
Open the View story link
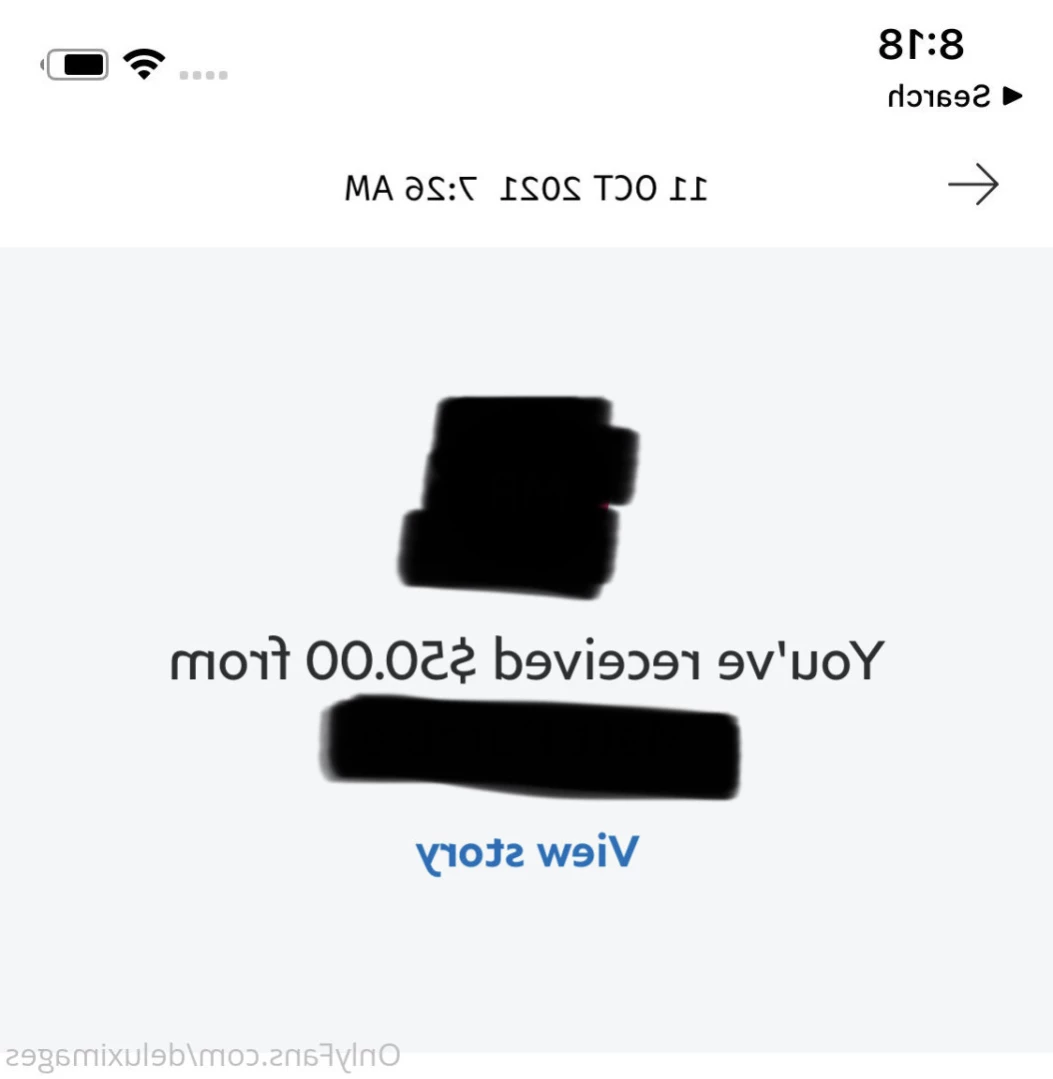click(526, 853)
